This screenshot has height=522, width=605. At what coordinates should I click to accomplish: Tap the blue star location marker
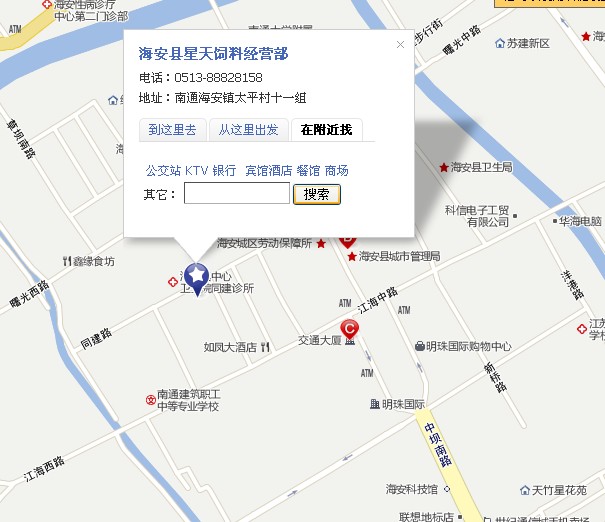(x=198, y=275)
